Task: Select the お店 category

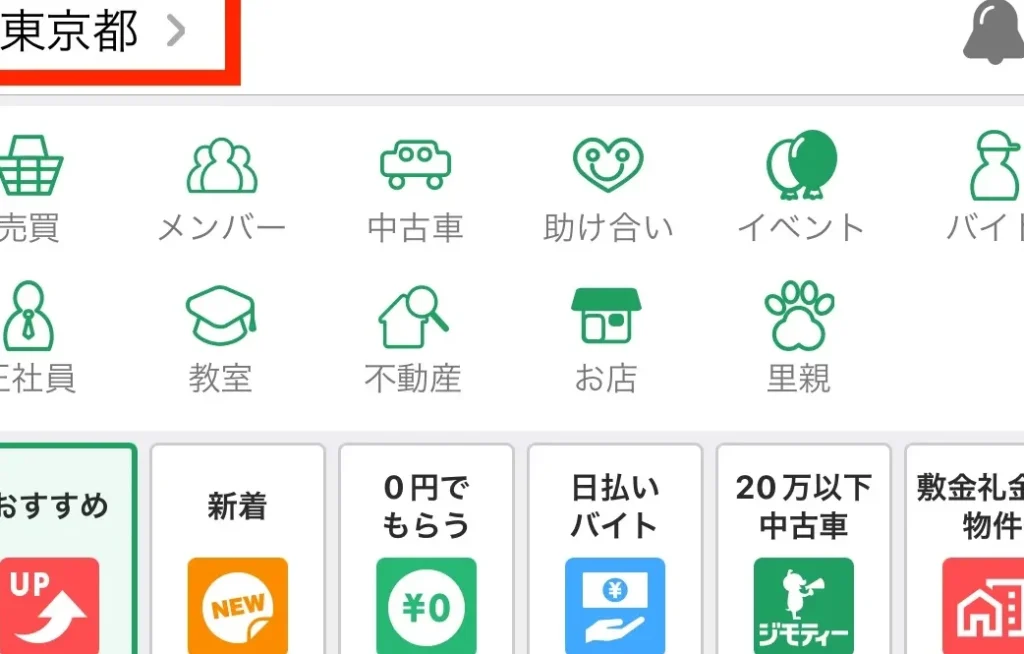Action: pyautogui.click(x=605, y=336)
